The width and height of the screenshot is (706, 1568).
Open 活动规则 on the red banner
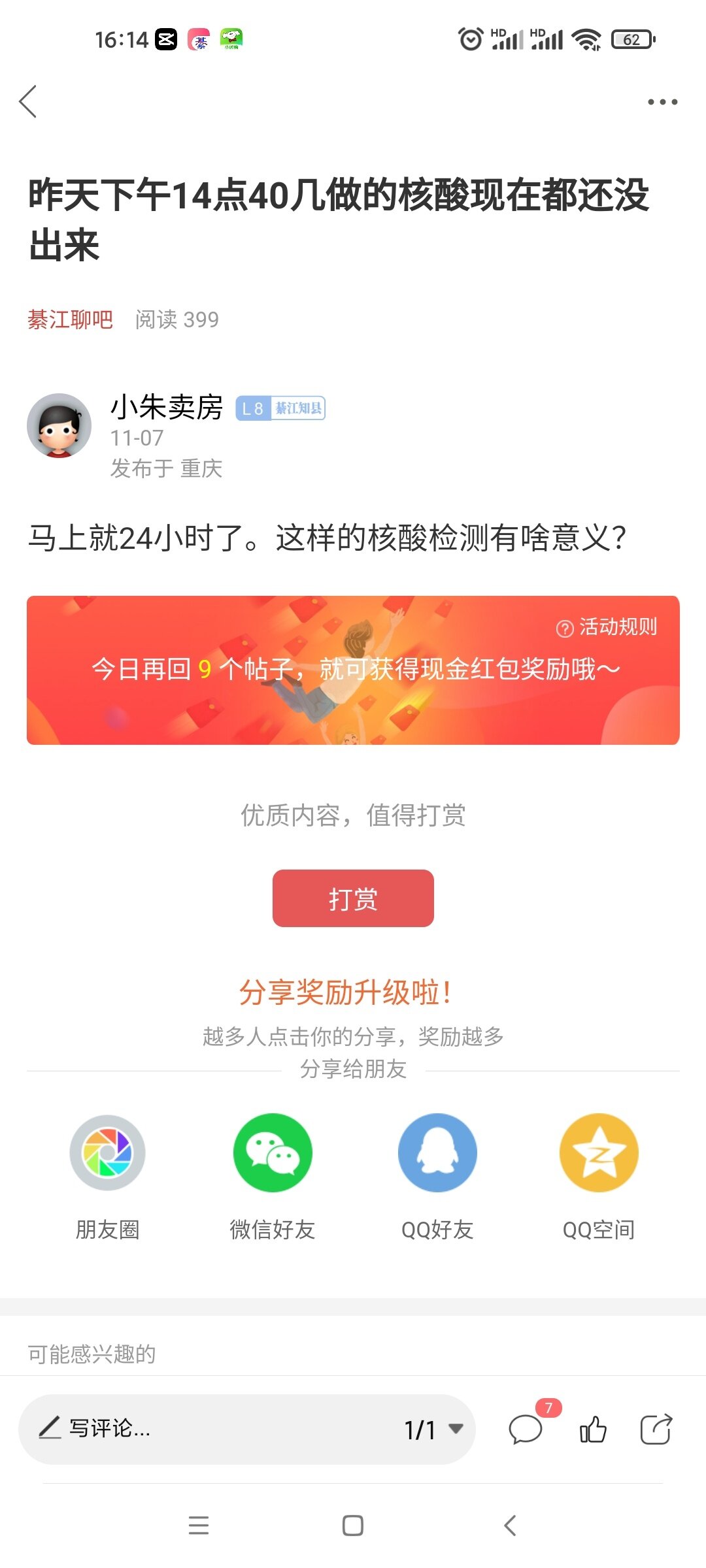click(607, 627)
